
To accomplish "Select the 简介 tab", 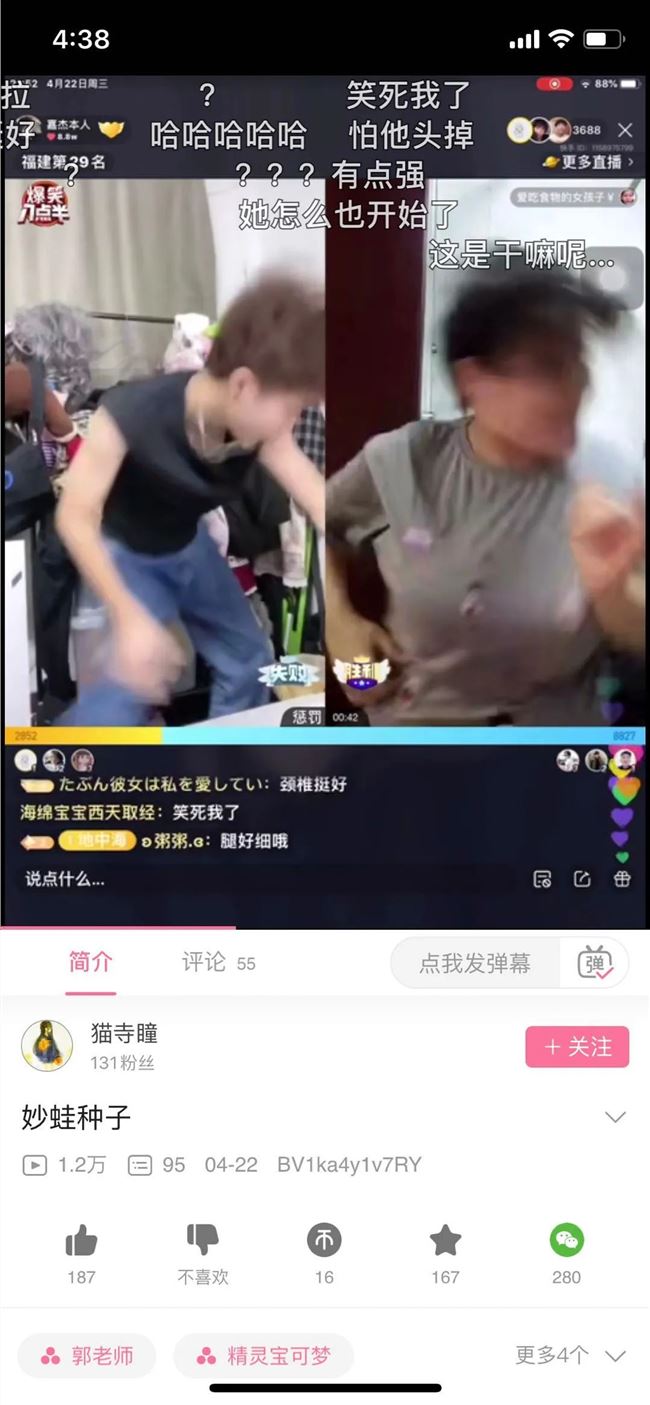I will (x=90, y=962).
